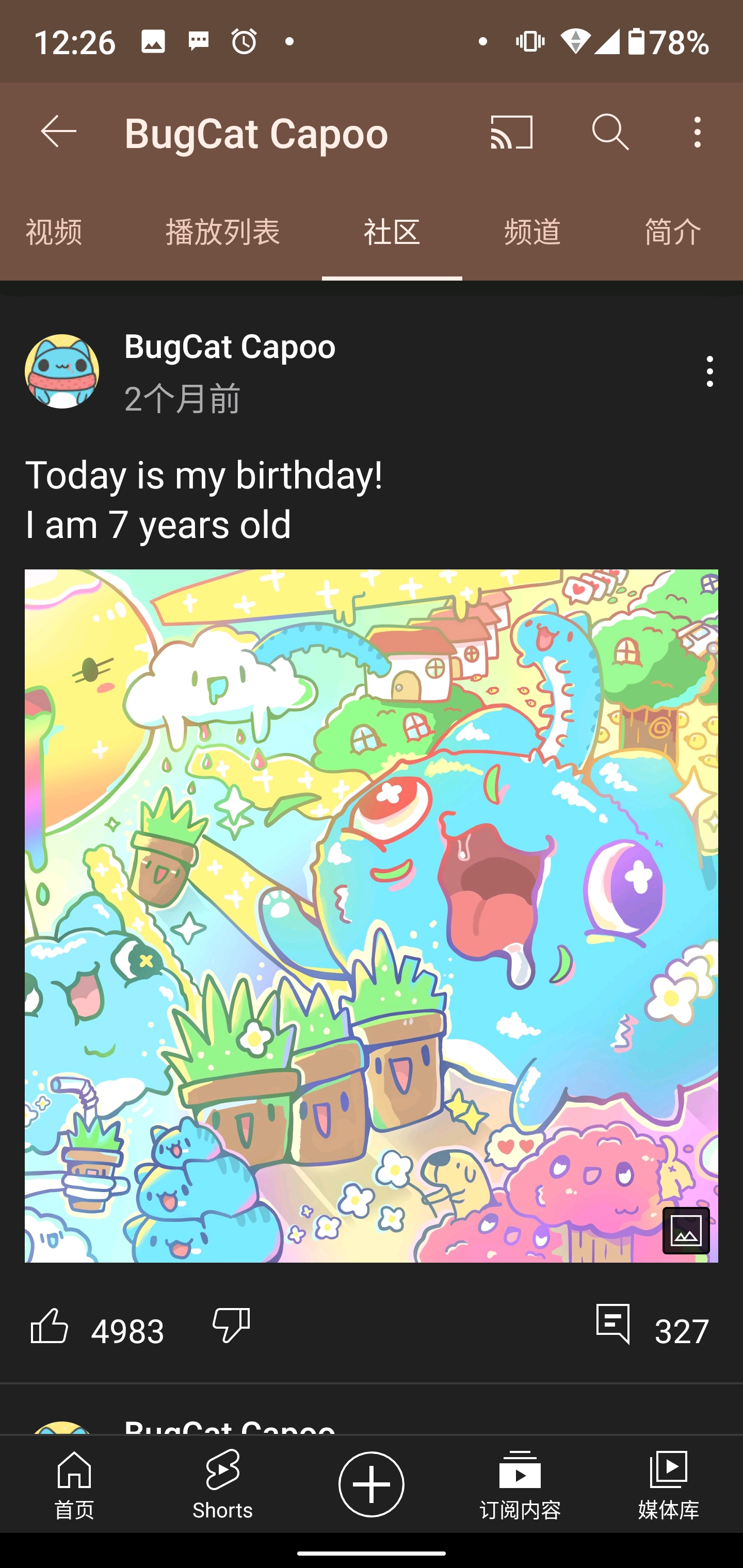Go to the 首页 home tab
The width and height of the screenshot is (743, 1568).
[74, 1485]
